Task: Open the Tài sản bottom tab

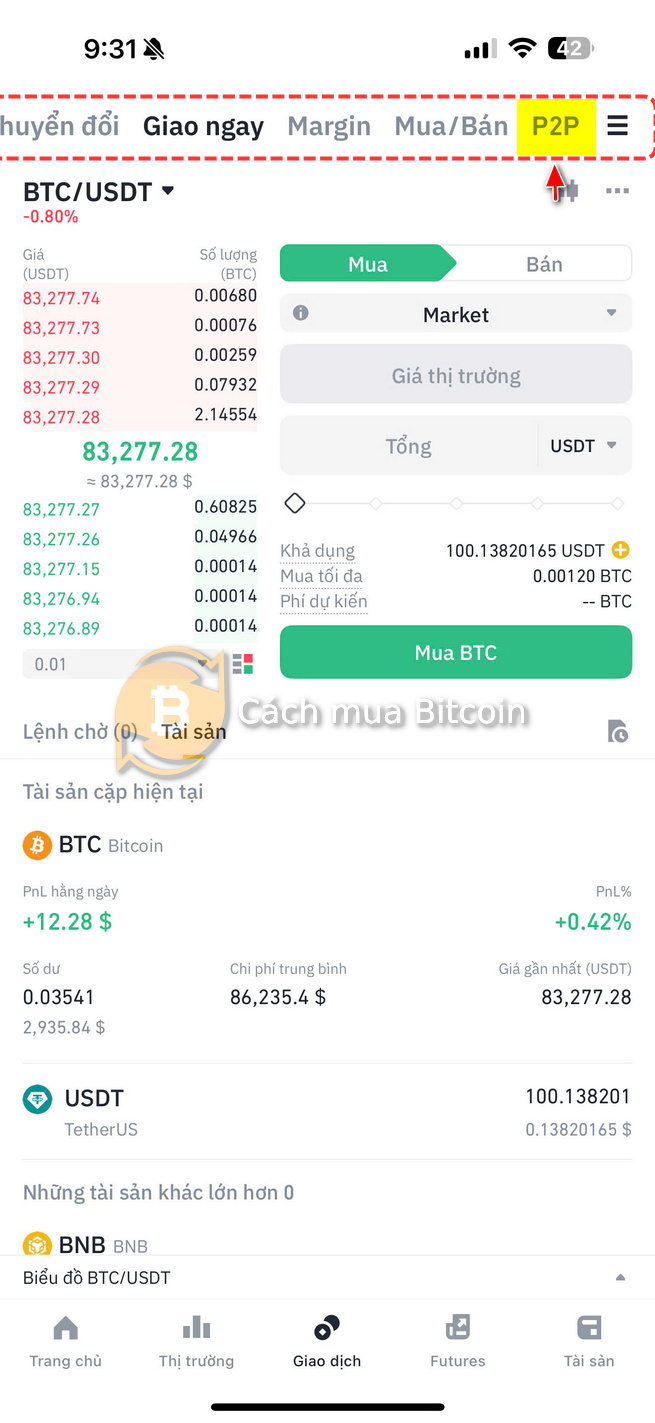Action: (x=589, y=1342)
